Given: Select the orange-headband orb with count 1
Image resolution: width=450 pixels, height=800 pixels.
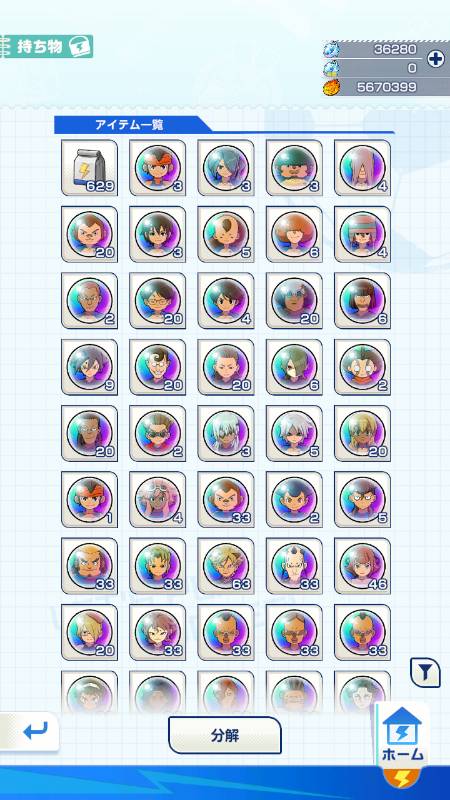Looking at the screenshot, I should click(89, 499).
